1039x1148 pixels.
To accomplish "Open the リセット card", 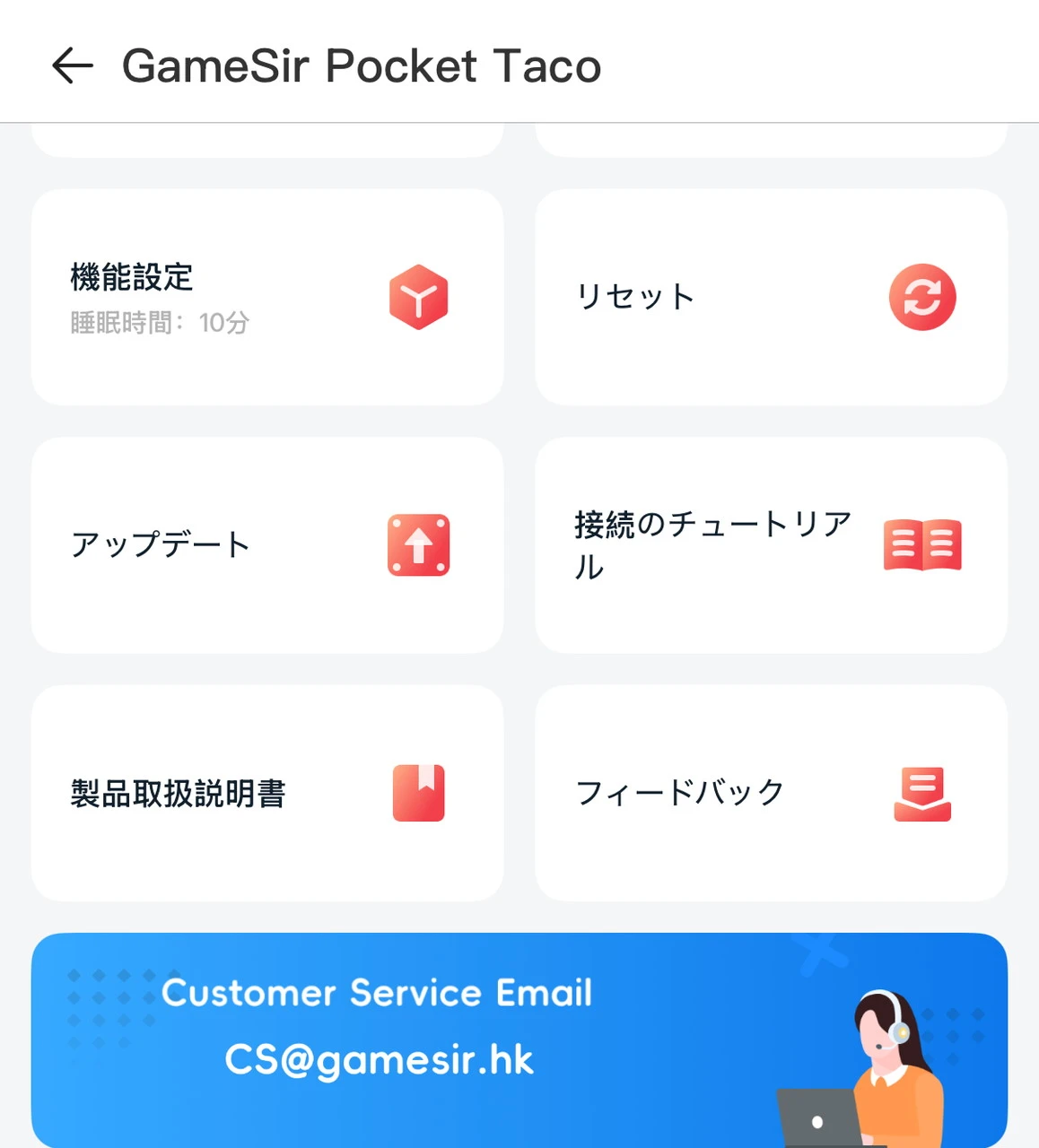I will [771, 297].
